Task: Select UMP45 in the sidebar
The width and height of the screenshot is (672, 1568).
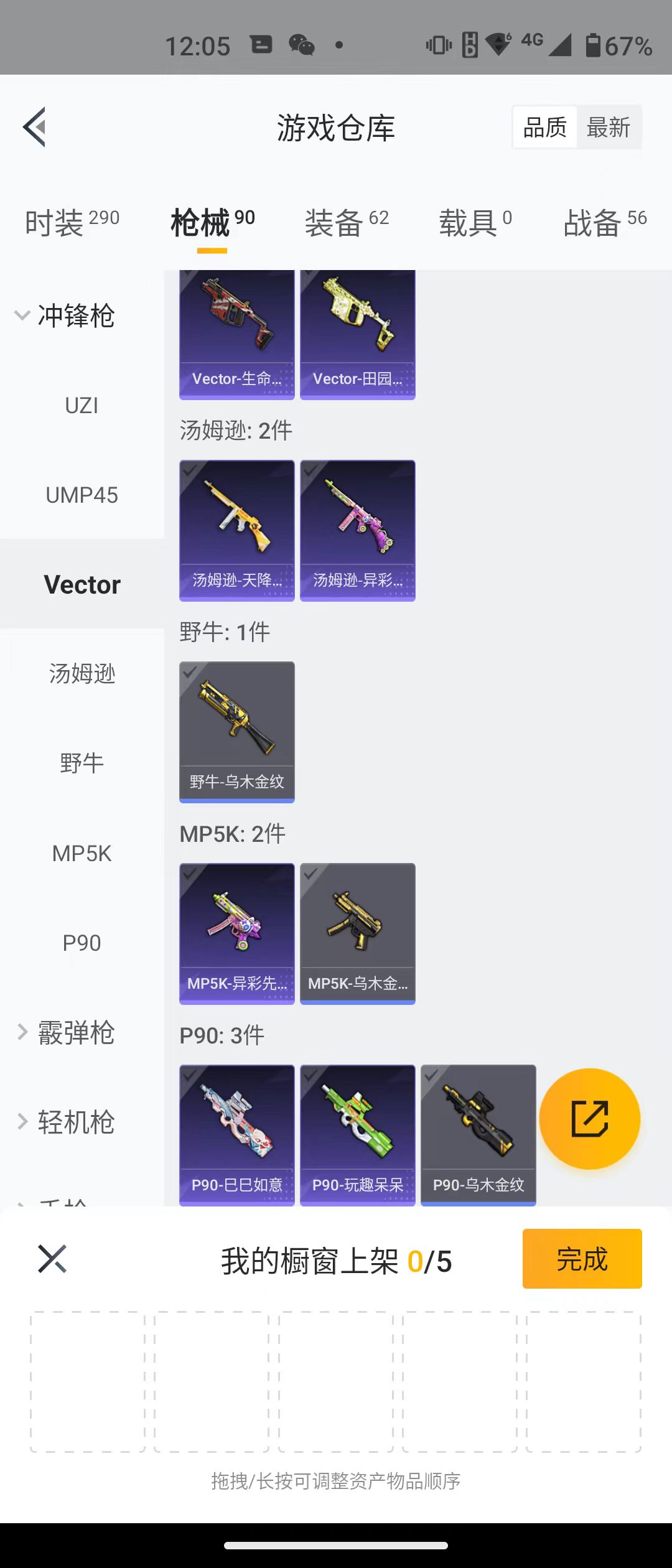Action: click(82, 495)
